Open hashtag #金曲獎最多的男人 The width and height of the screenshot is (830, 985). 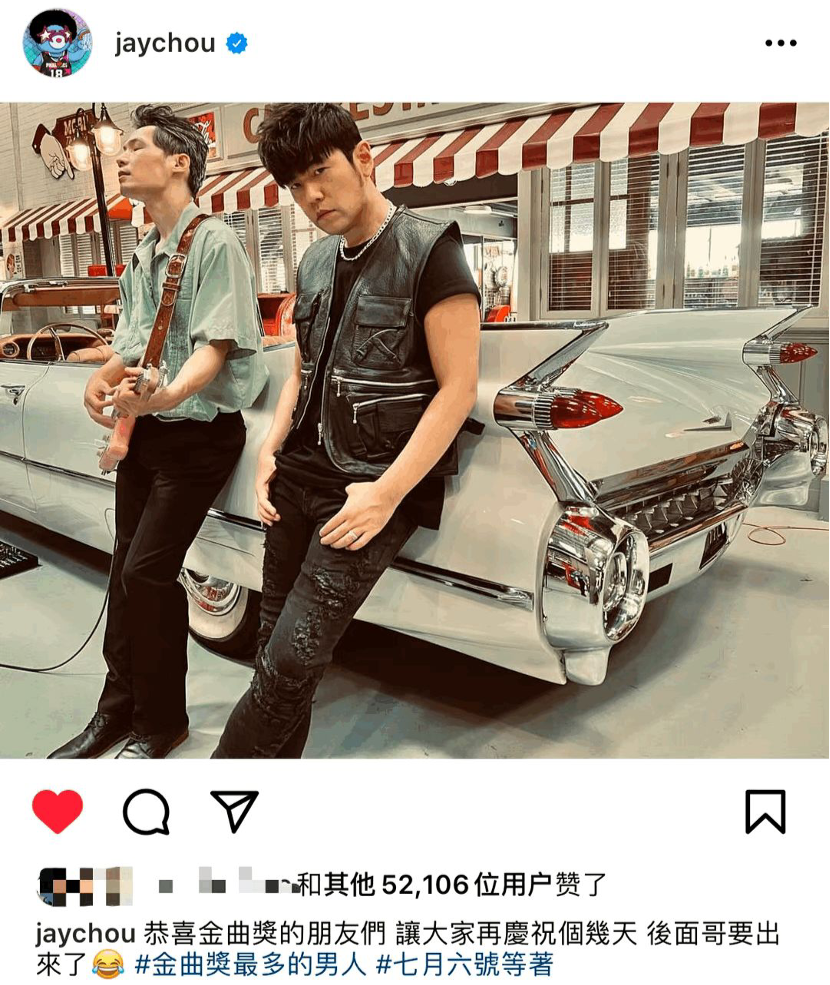pyautogui.click(x=250, y=964)
